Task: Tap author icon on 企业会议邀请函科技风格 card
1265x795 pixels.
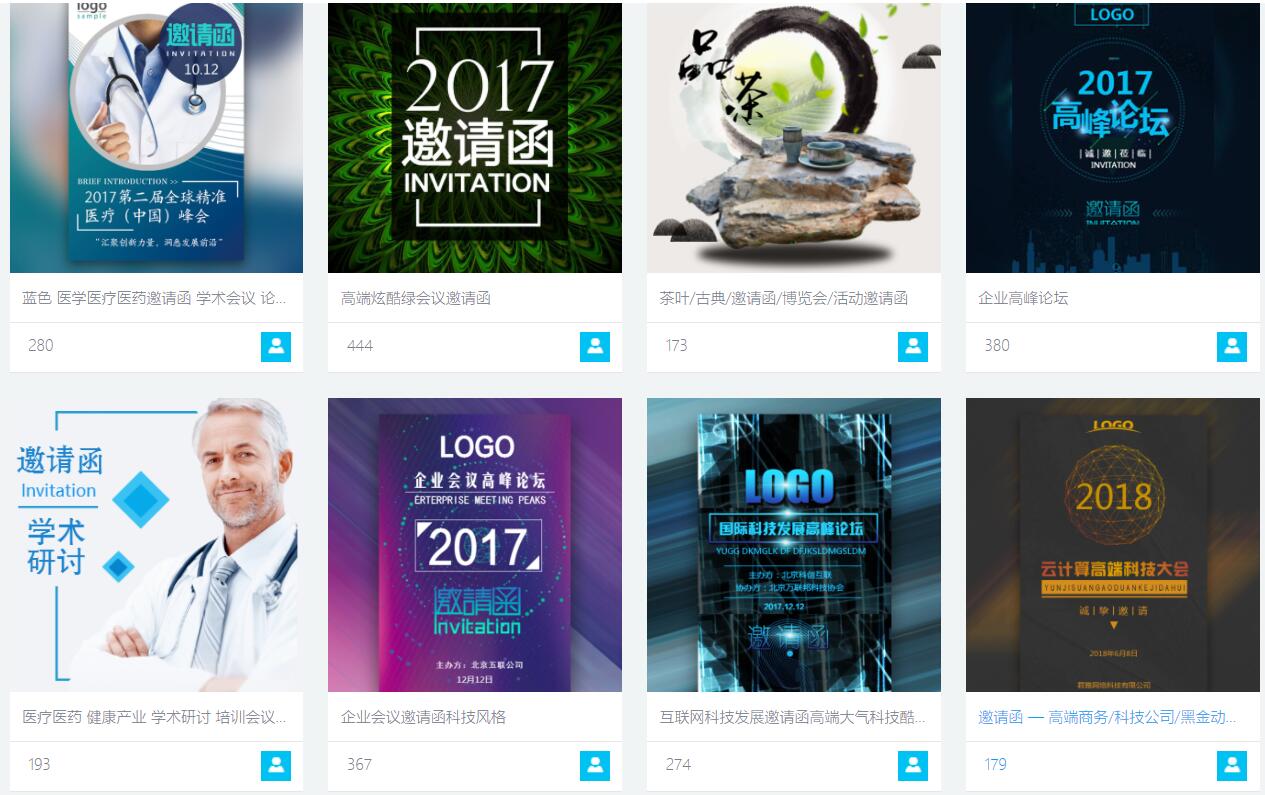Action: (594, 766)
